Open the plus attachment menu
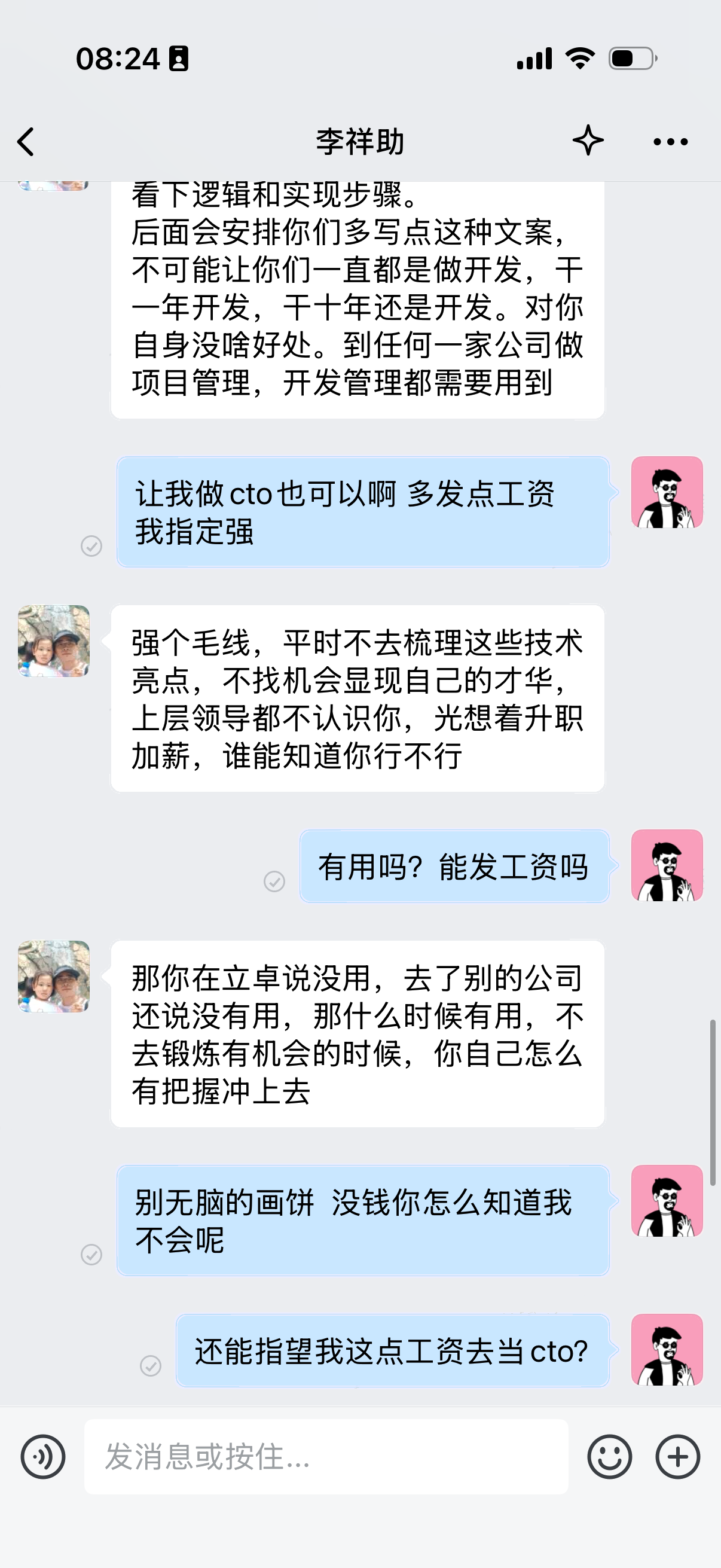The height and width of the screenshot is (1568, 721). click(x=677, y=1457)
